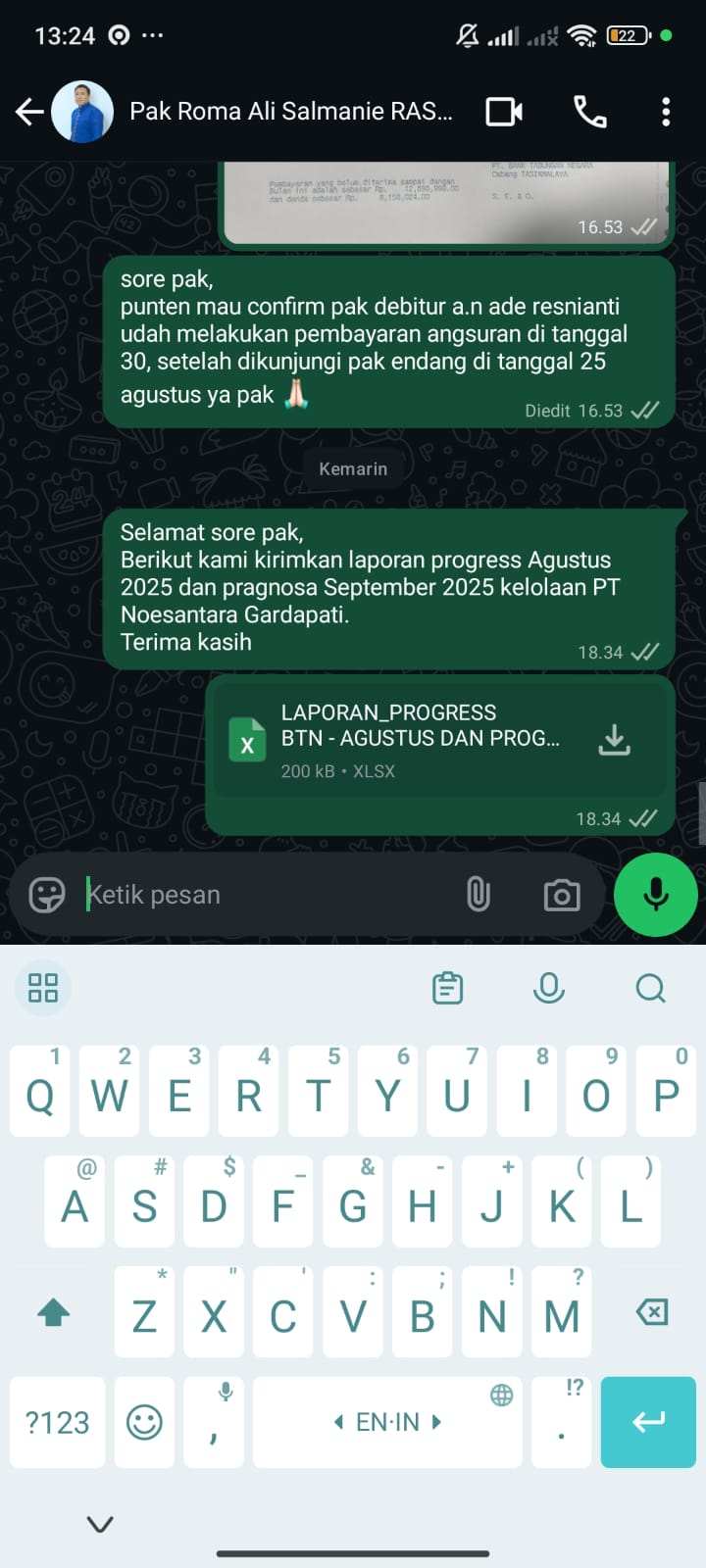
Task: Attach a file with the paperclip
Action: 478,895
